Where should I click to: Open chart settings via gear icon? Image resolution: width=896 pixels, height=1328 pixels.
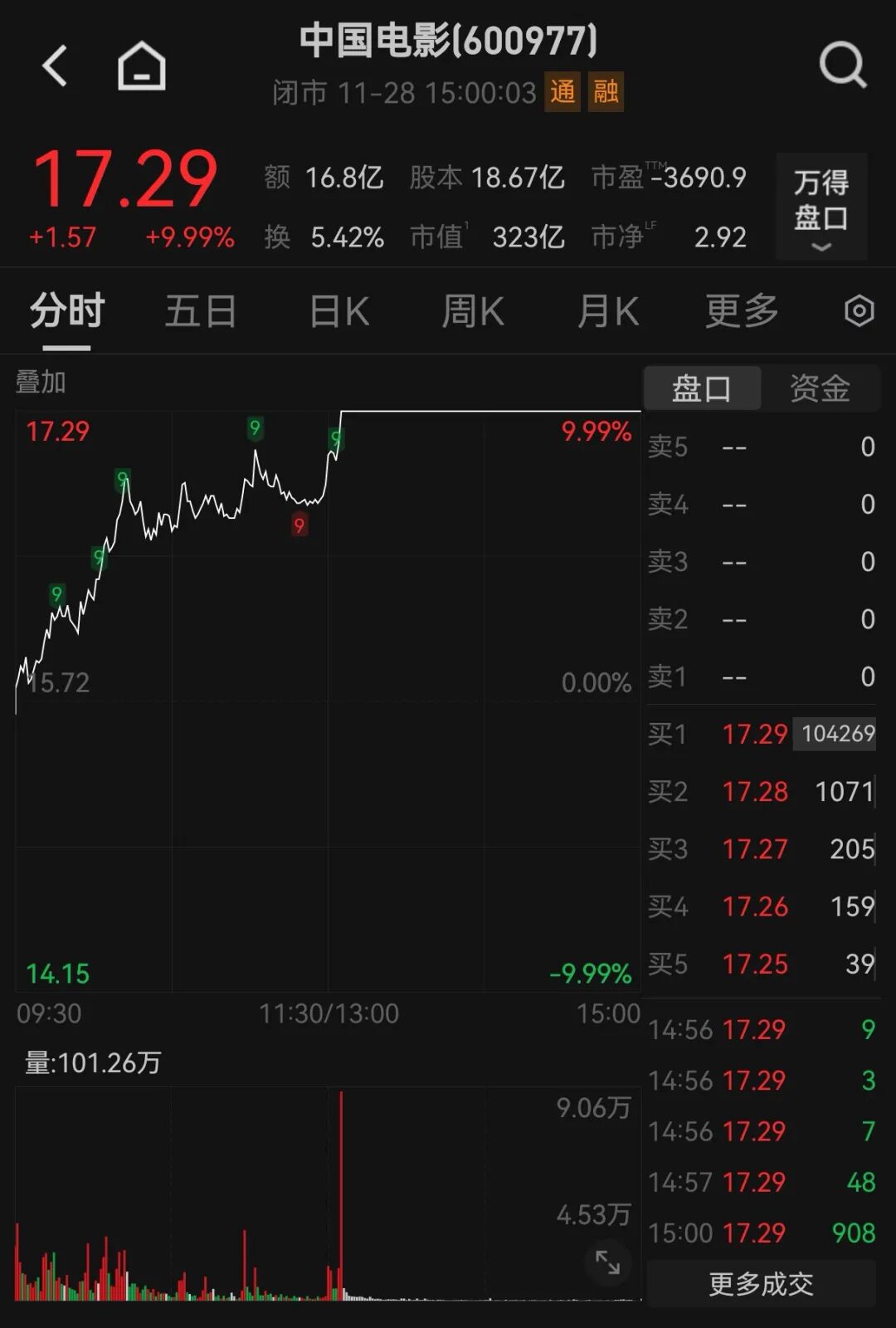tap(858, 311)
